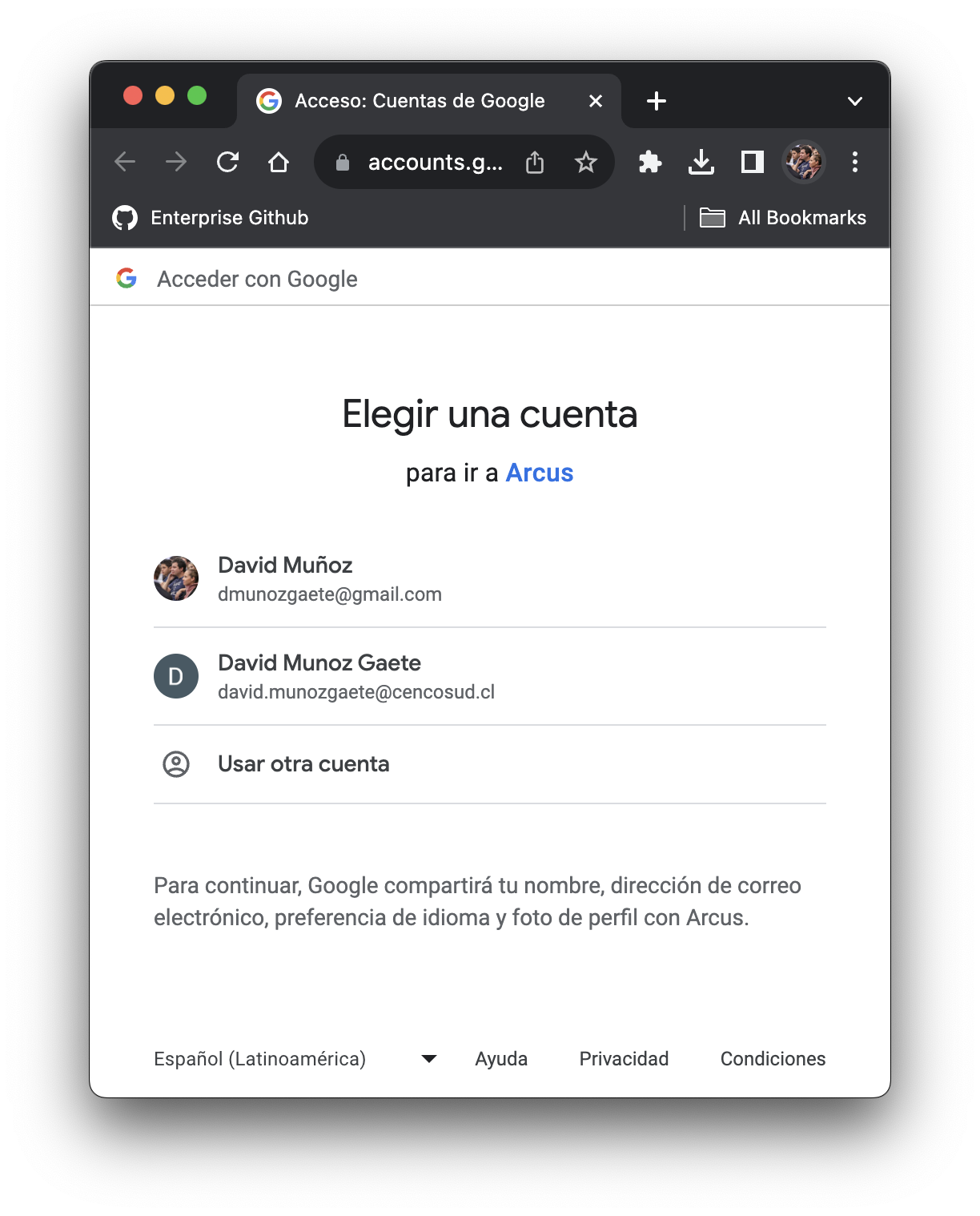Open the Ayuda link

pyautogui.click(x=501, y=1059)
